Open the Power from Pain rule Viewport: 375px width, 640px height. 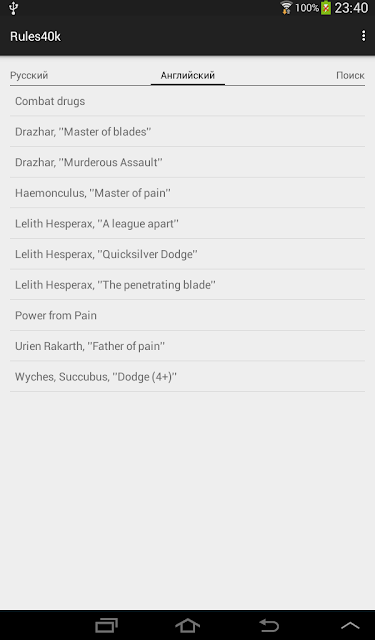pos(187,315)
